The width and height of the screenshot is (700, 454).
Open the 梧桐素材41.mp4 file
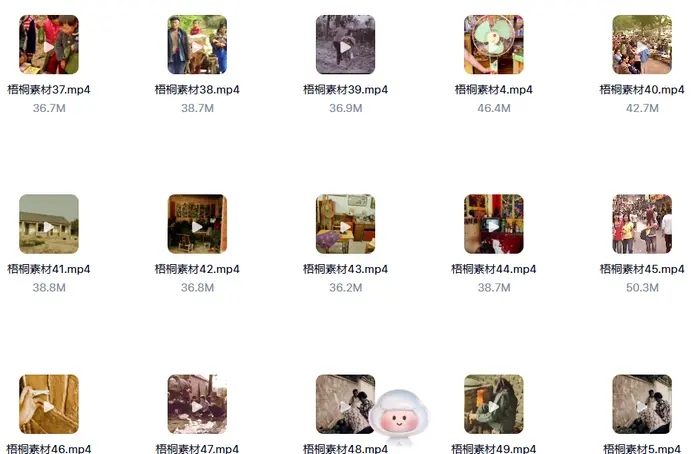click(x=49, y=224)
